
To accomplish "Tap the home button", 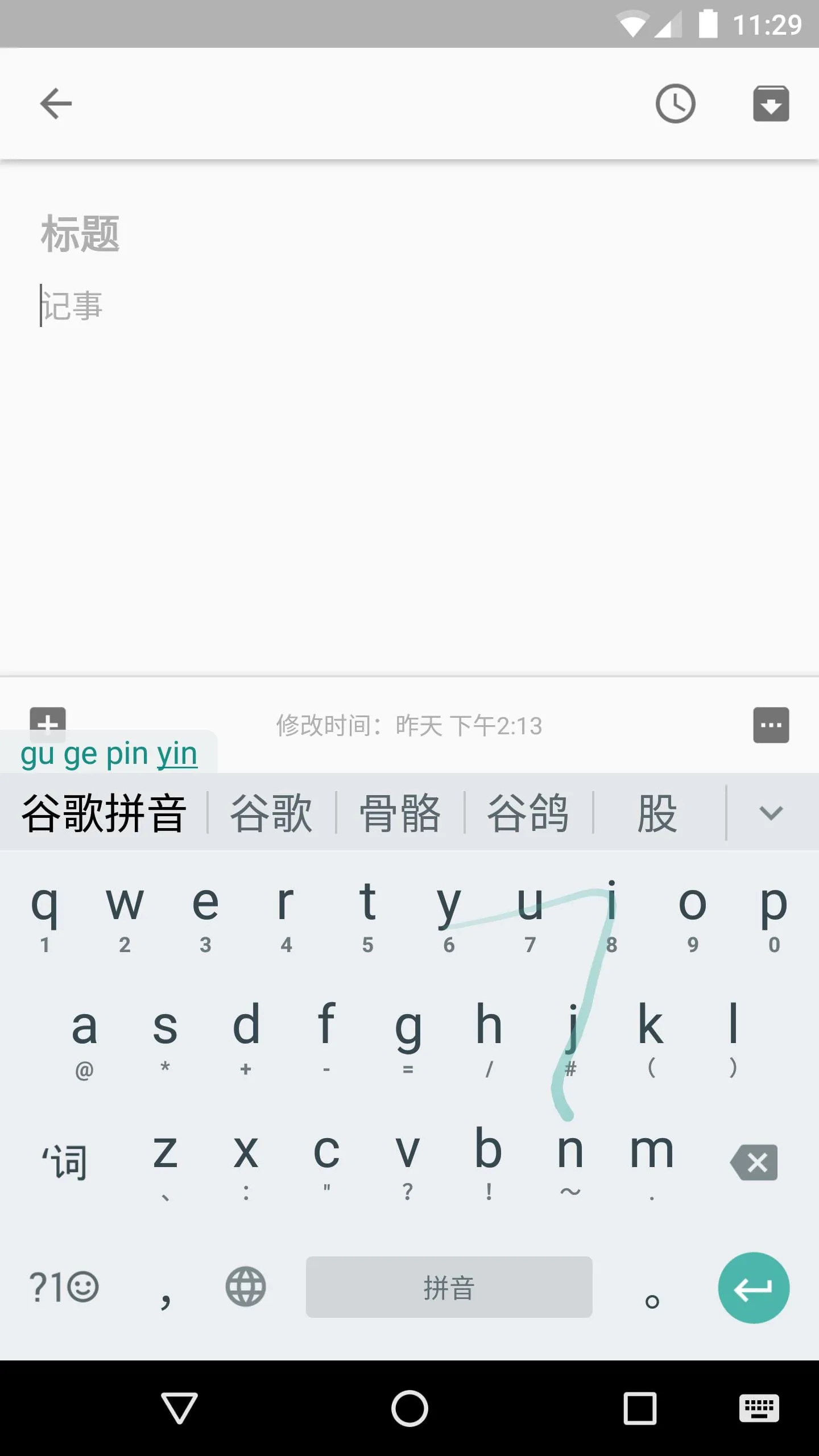I will 409,1408.
